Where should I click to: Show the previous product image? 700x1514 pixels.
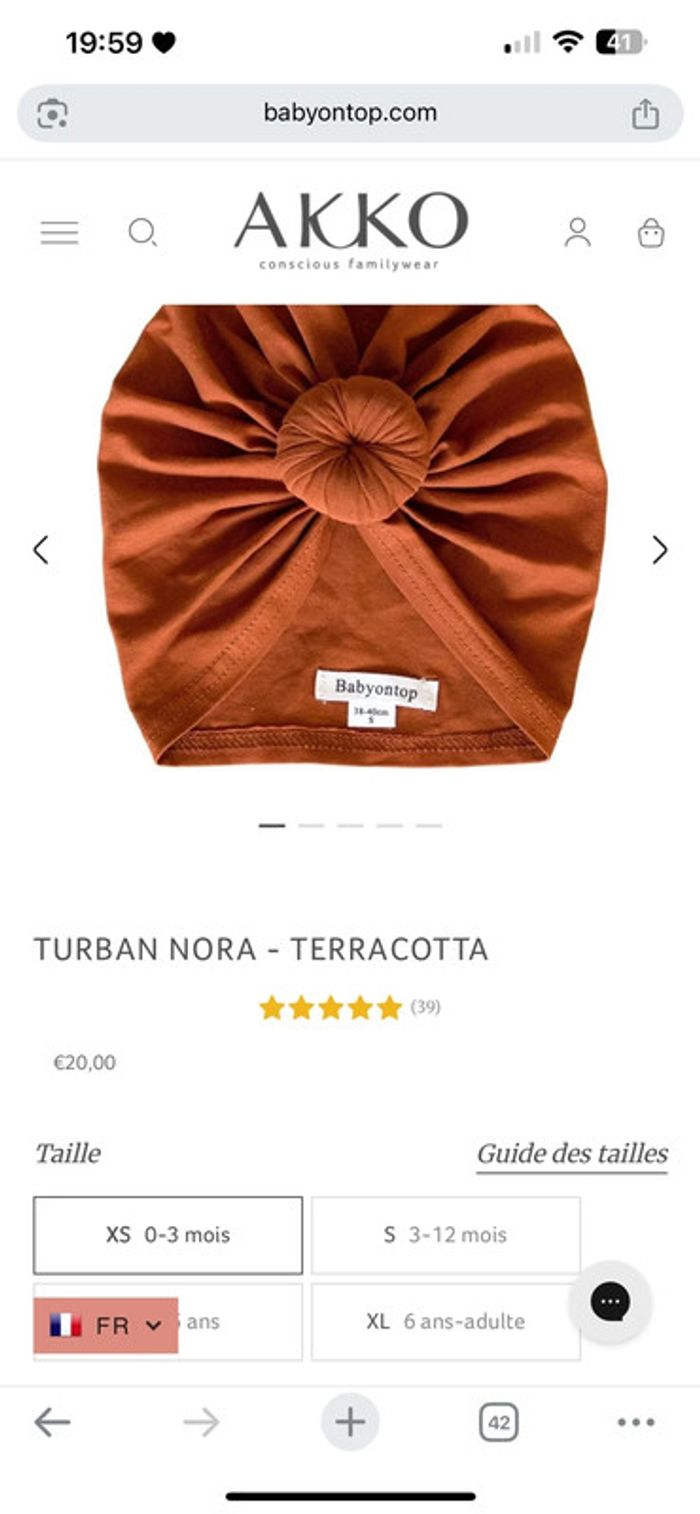click(41, 549)
